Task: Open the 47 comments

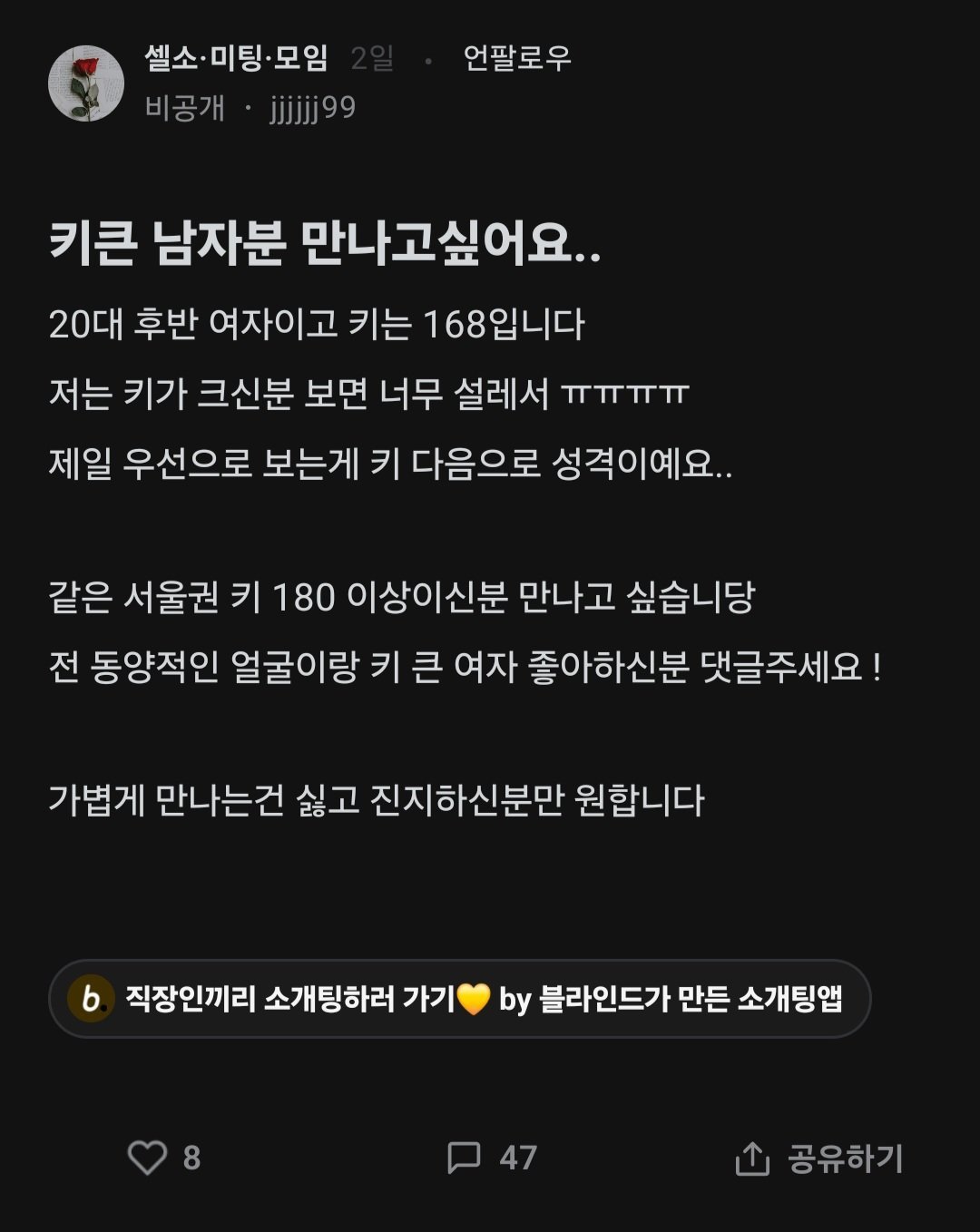Action: (491, 1158)
